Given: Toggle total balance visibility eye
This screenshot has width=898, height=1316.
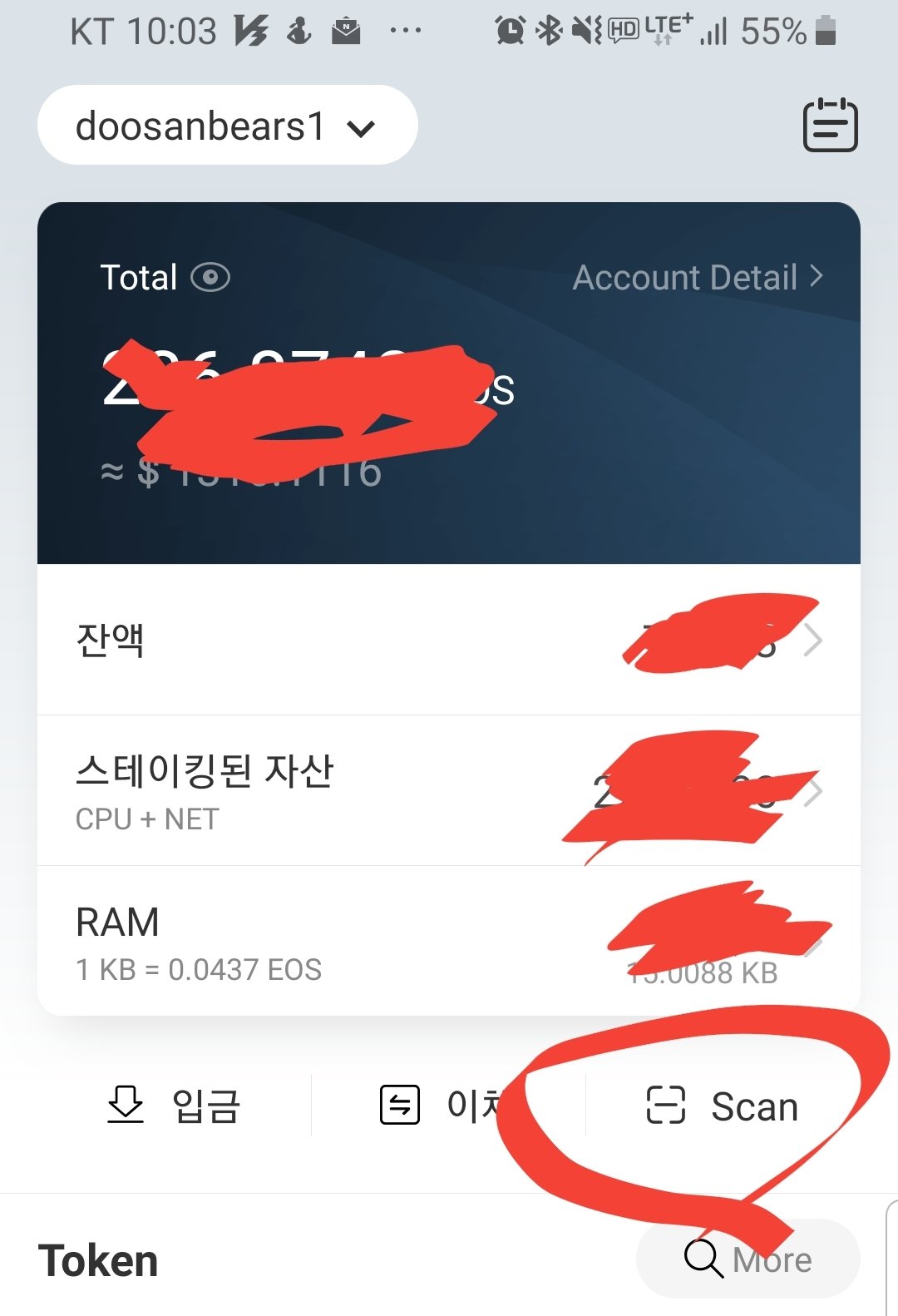Looking at the screenshot, I should tap(210, 278).
